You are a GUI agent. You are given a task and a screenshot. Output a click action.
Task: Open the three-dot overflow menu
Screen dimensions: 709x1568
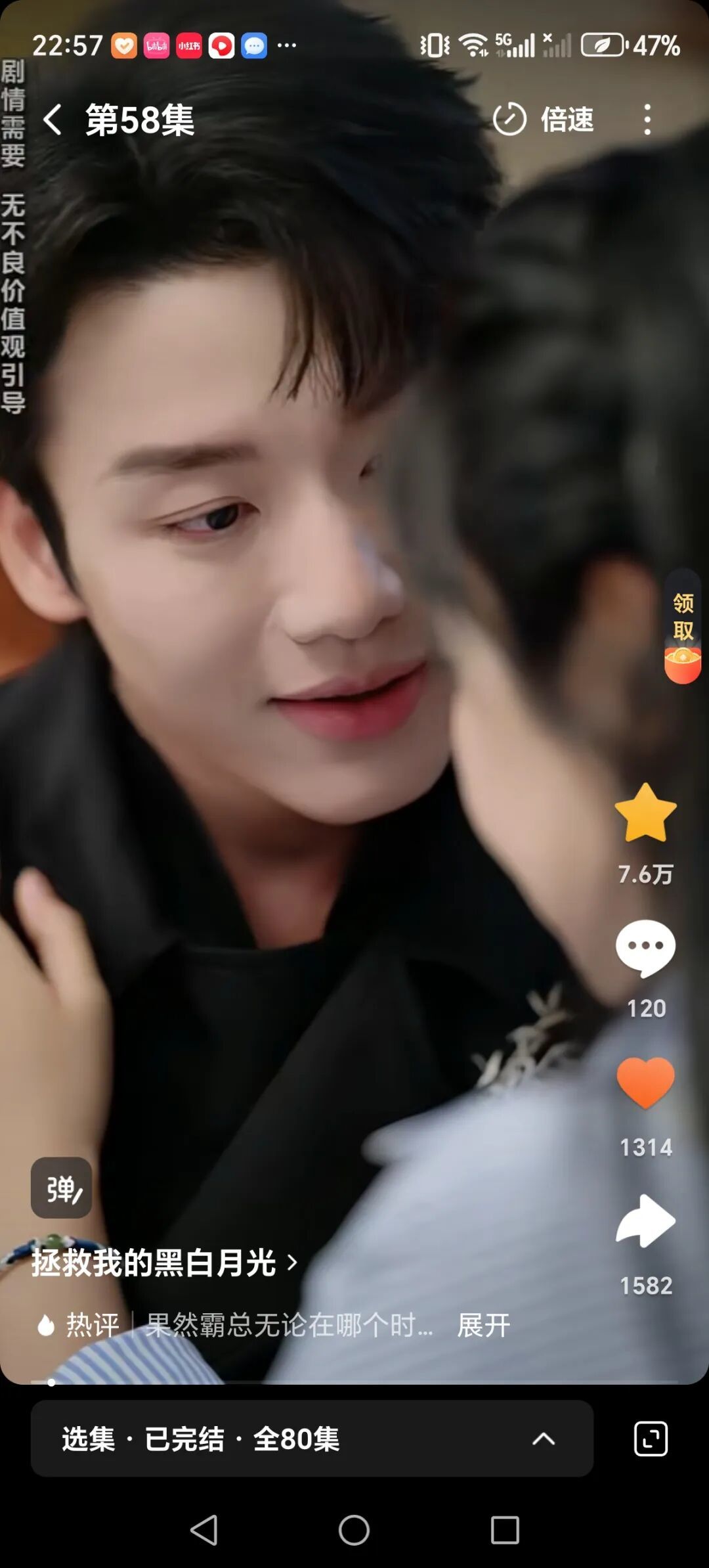pyautogui.click(x=647, y=120)
